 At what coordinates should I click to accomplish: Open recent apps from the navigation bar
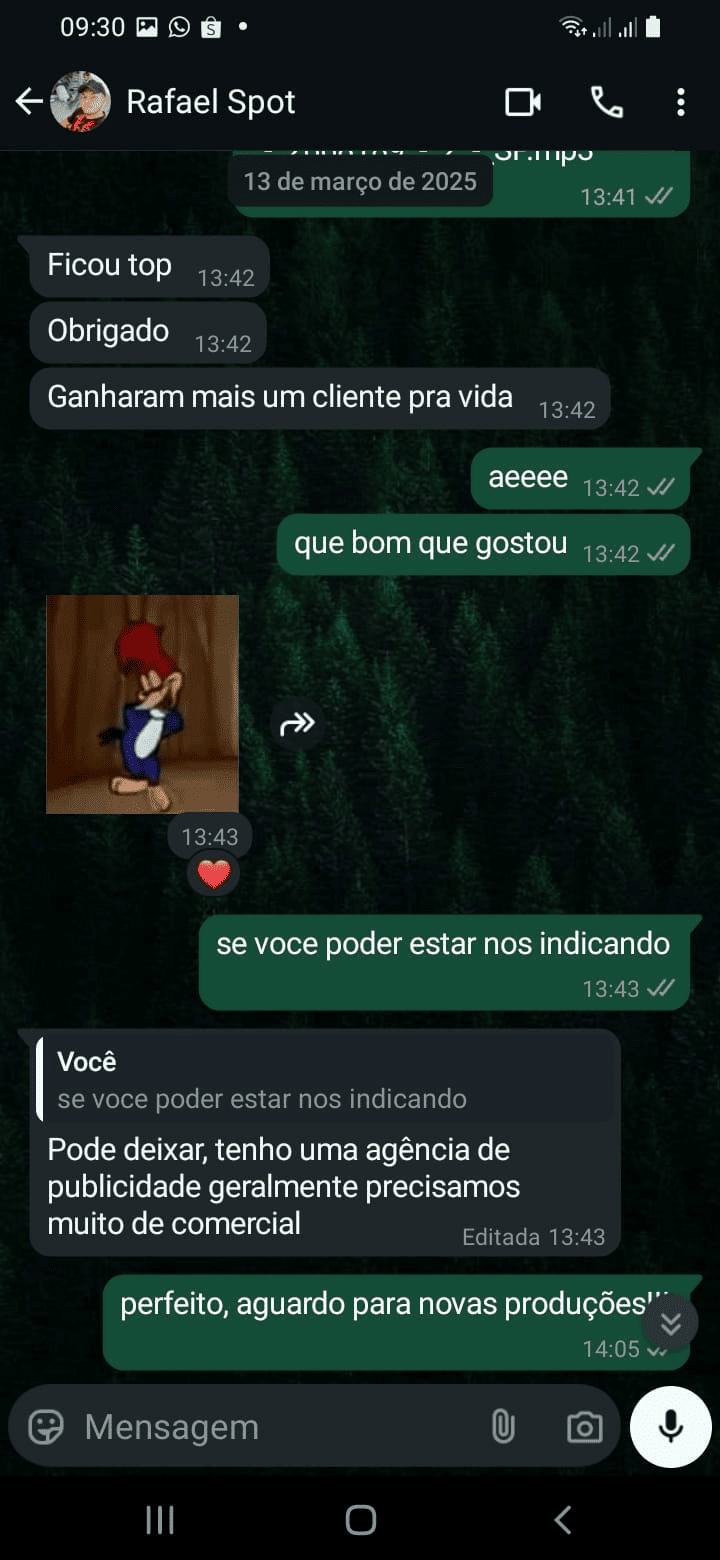(159, 1519)
